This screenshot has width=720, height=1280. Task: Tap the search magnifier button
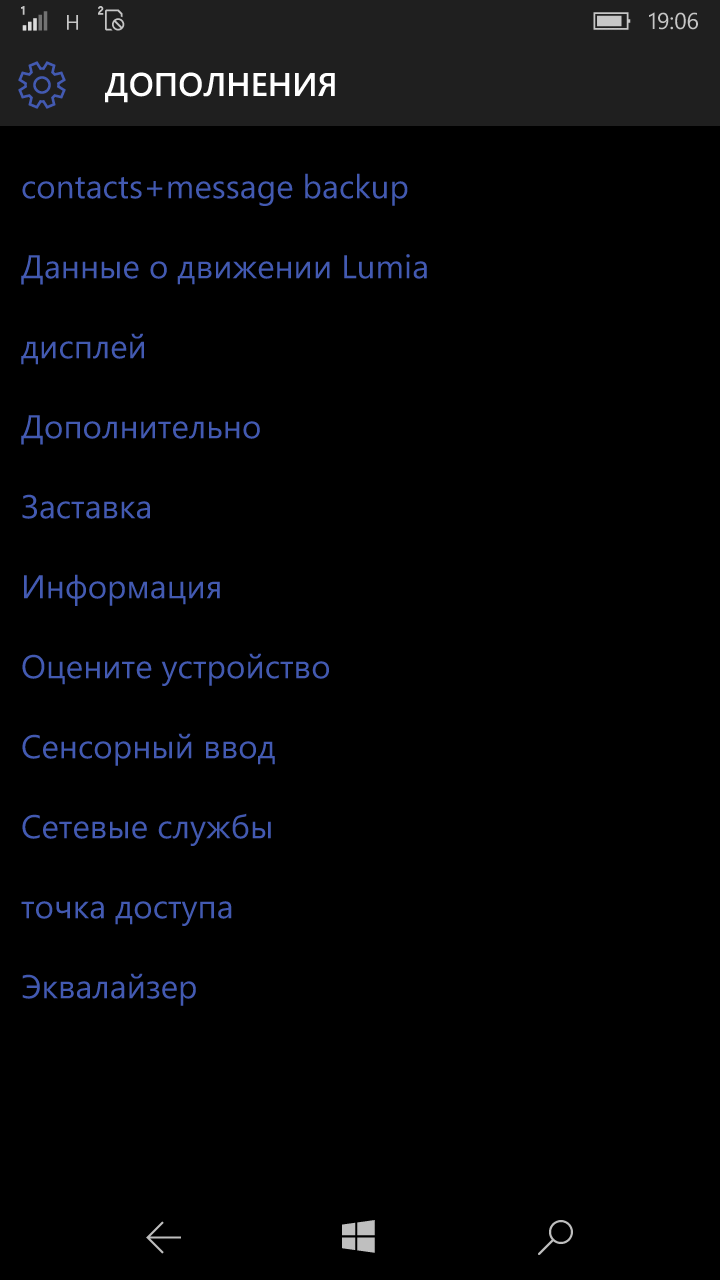click(555, 1237)
